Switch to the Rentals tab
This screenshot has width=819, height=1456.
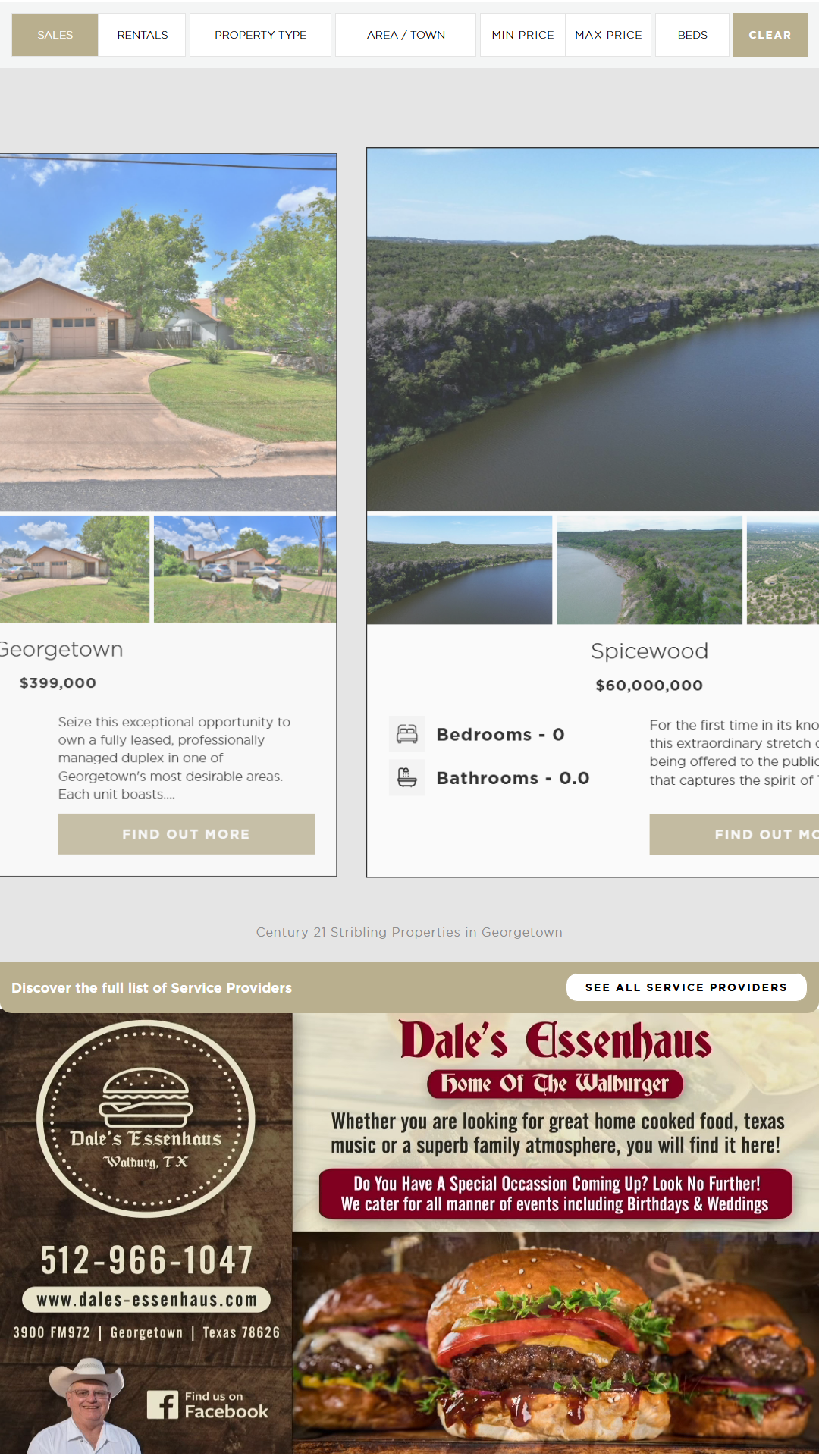143,35
